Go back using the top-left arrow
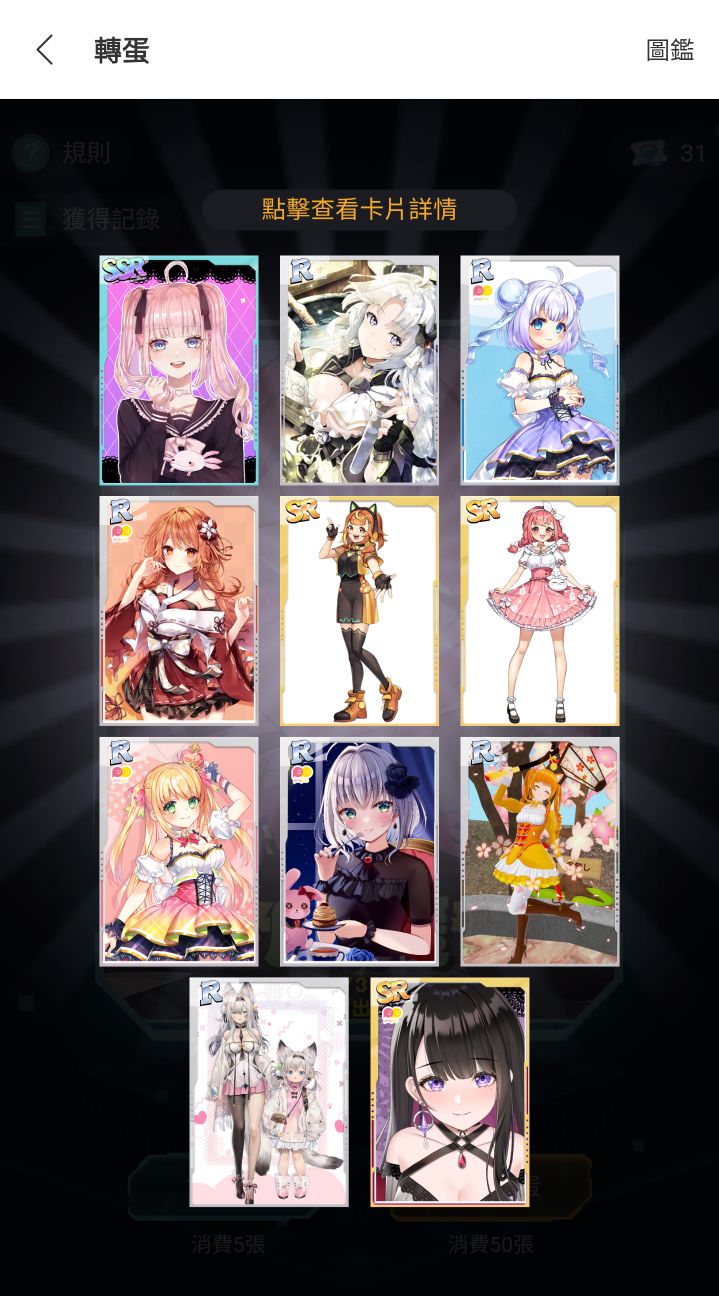 (44, 50)
